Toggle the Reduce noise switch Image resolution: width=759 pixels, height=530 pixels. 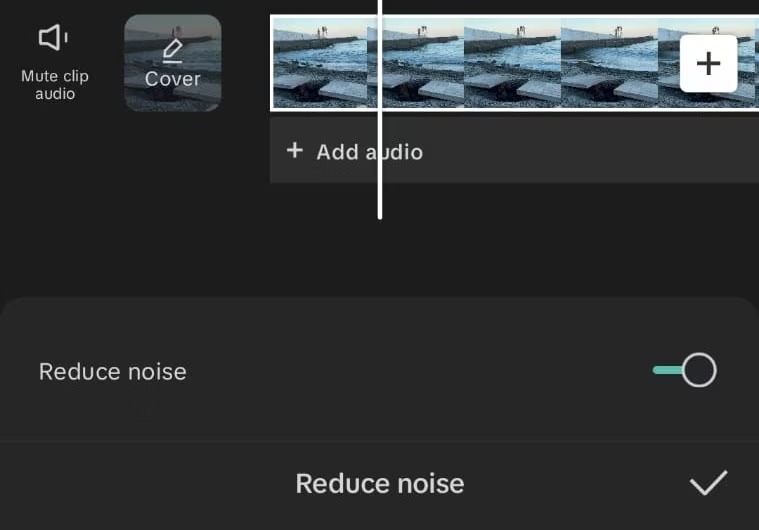click(685, 370)
